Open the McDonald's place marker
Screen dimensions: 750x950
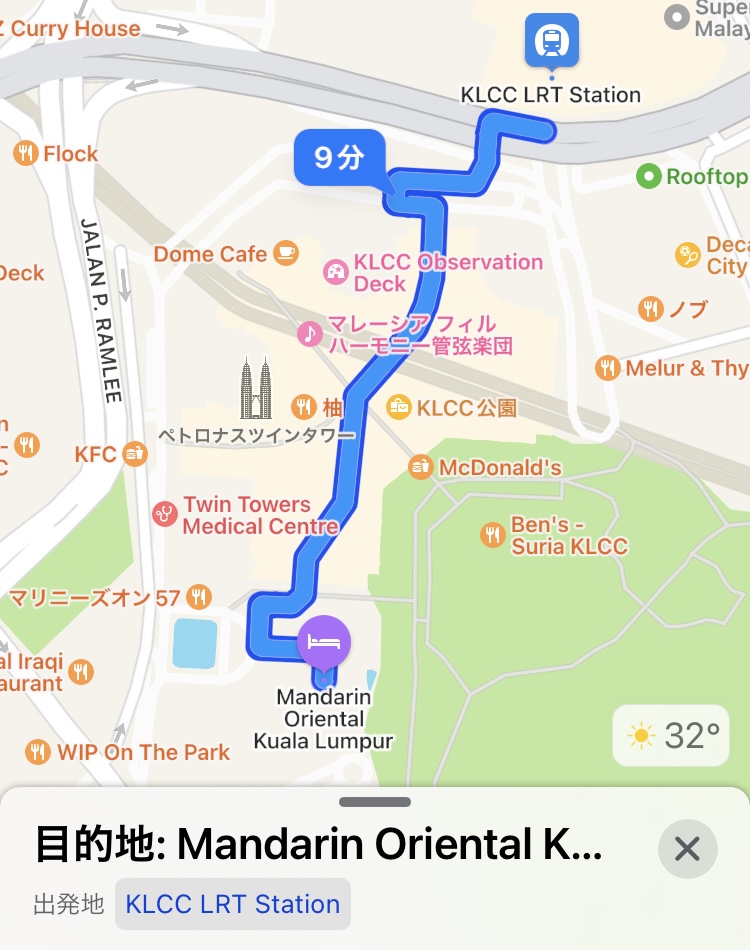[420, 467]
